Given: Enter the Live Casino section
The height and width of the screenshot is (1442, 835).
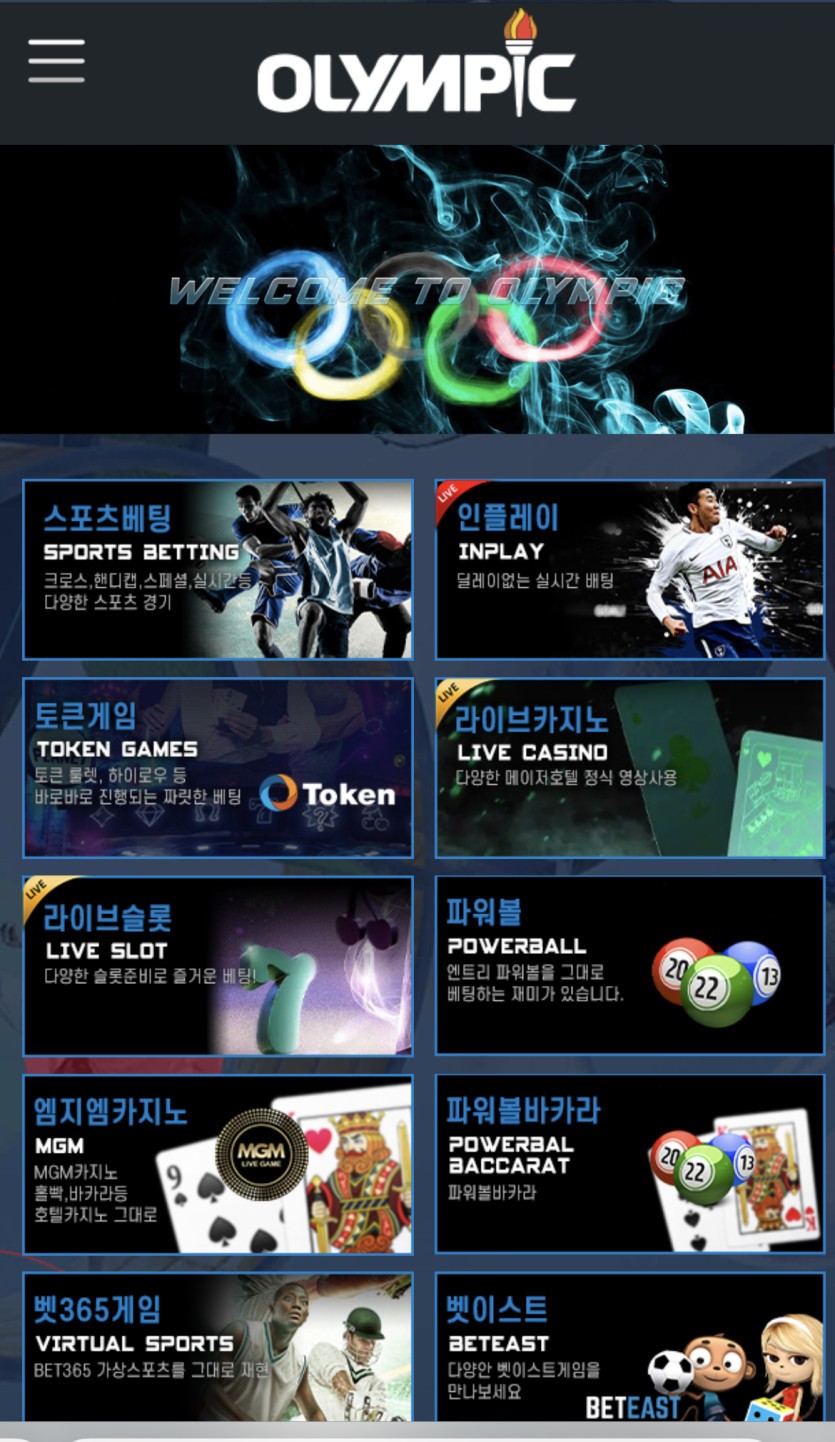Looking at the screenshot, I should click(629, 767).
